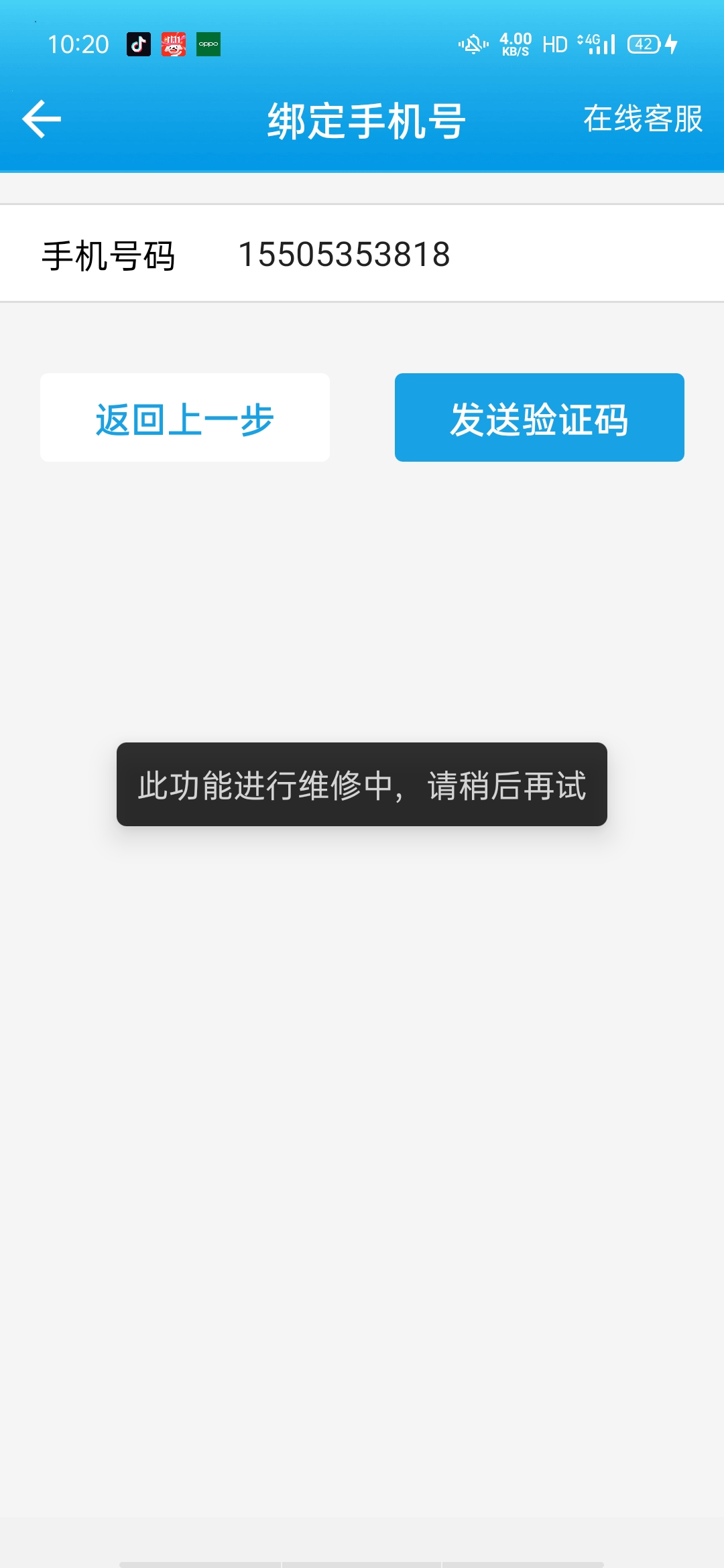Tap the white card containing the phone number row
The image size is (724, 1568).
coord(362,251)
